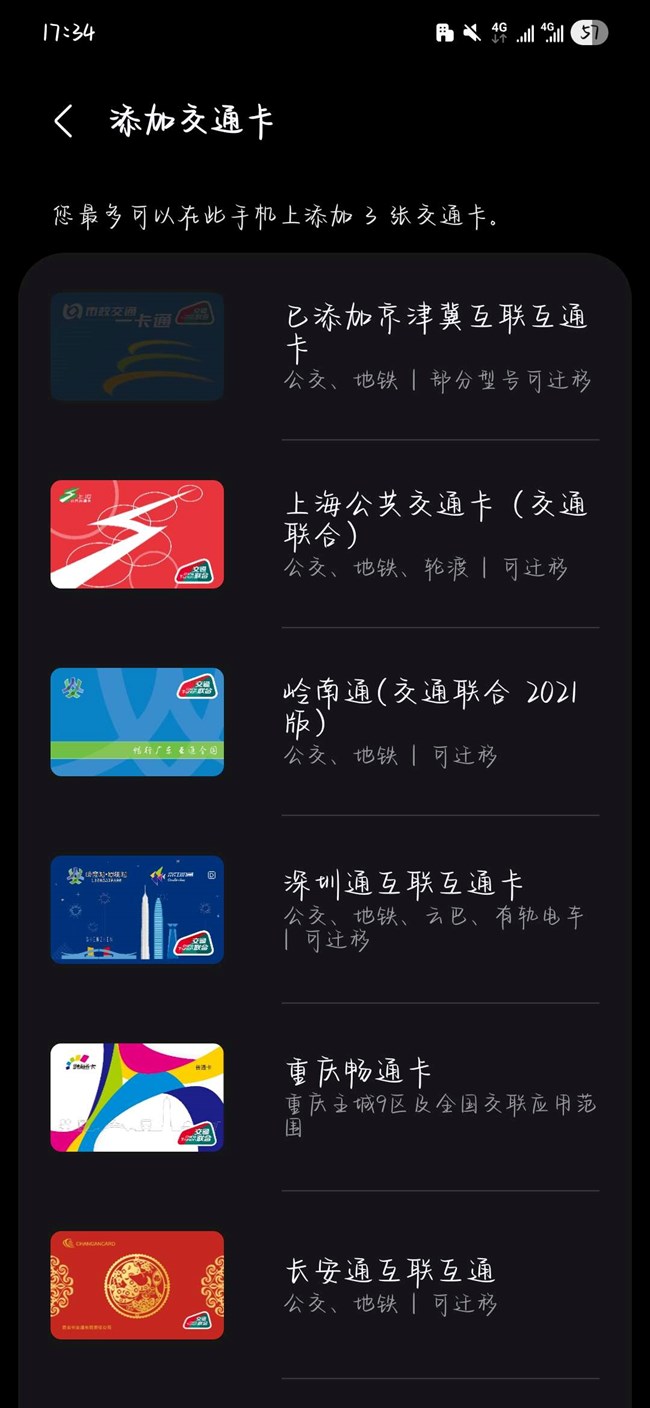Viewport: 650px width, 1408px height.
Task: Choose 岭南通(交通联合 2021版) card
Action: tap(325, 722)
